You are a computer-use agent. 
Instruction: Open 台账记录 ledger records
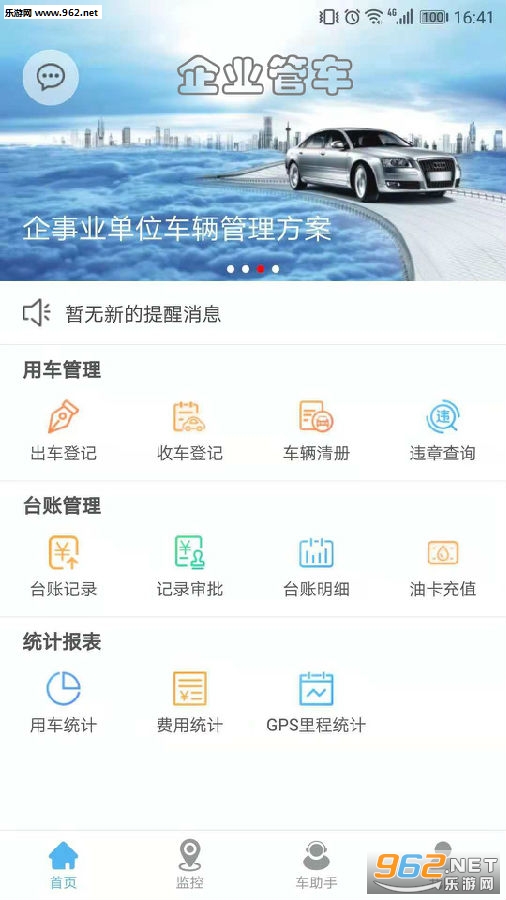[x=63, y=566]
